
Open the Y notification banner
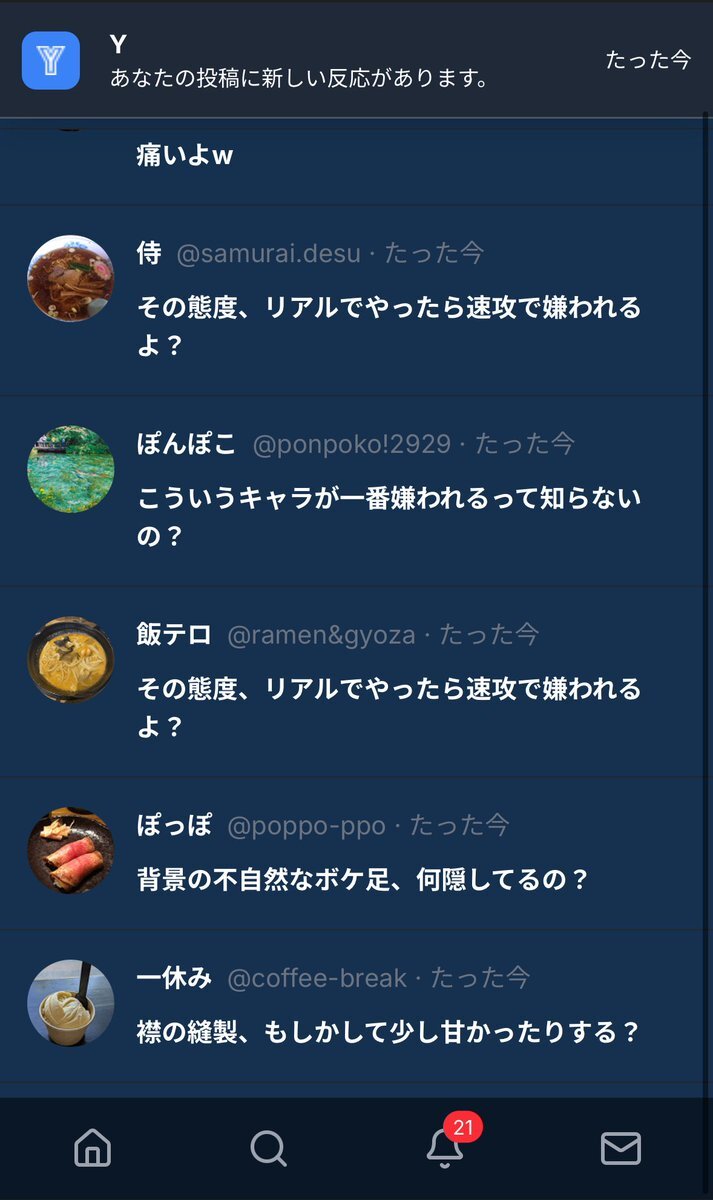(356, 60)
